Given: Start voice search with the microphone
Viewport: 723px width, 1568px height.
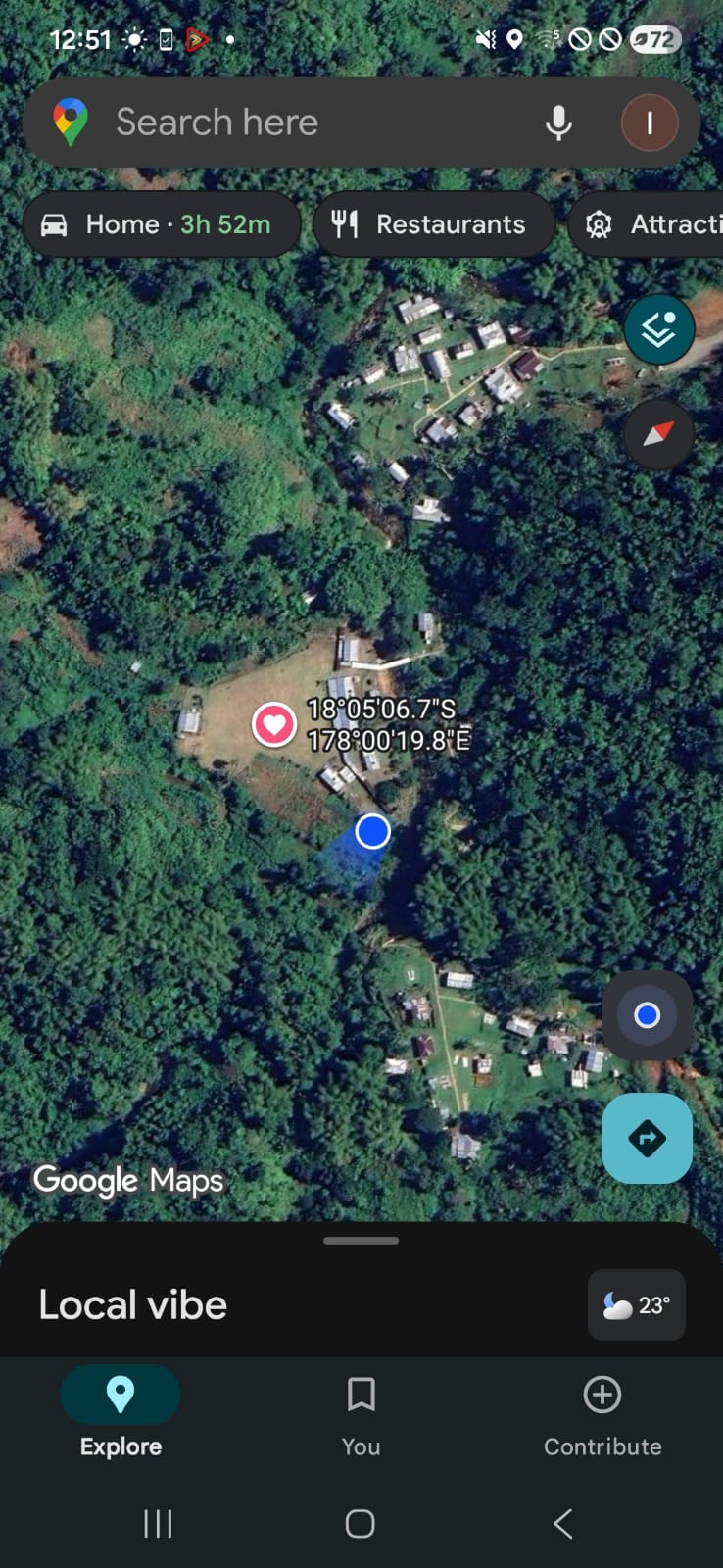Looking at the screenshot, I should [558, 122].
